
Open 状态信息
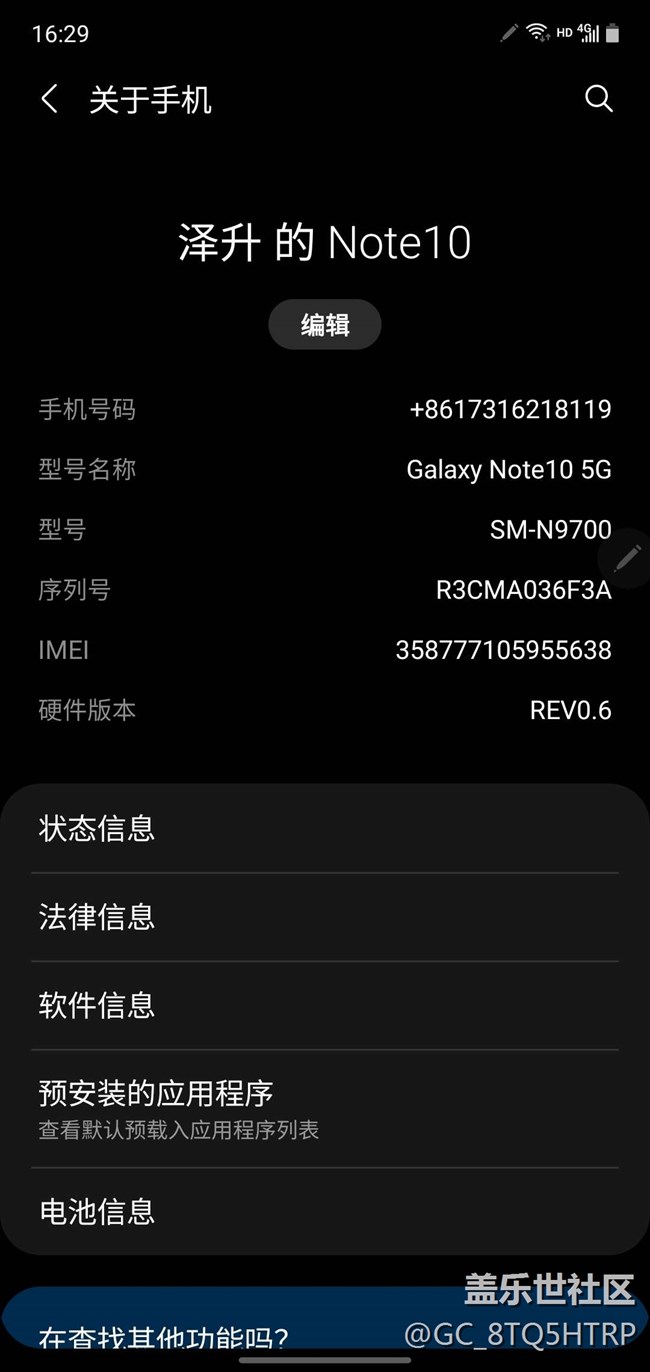324,828
